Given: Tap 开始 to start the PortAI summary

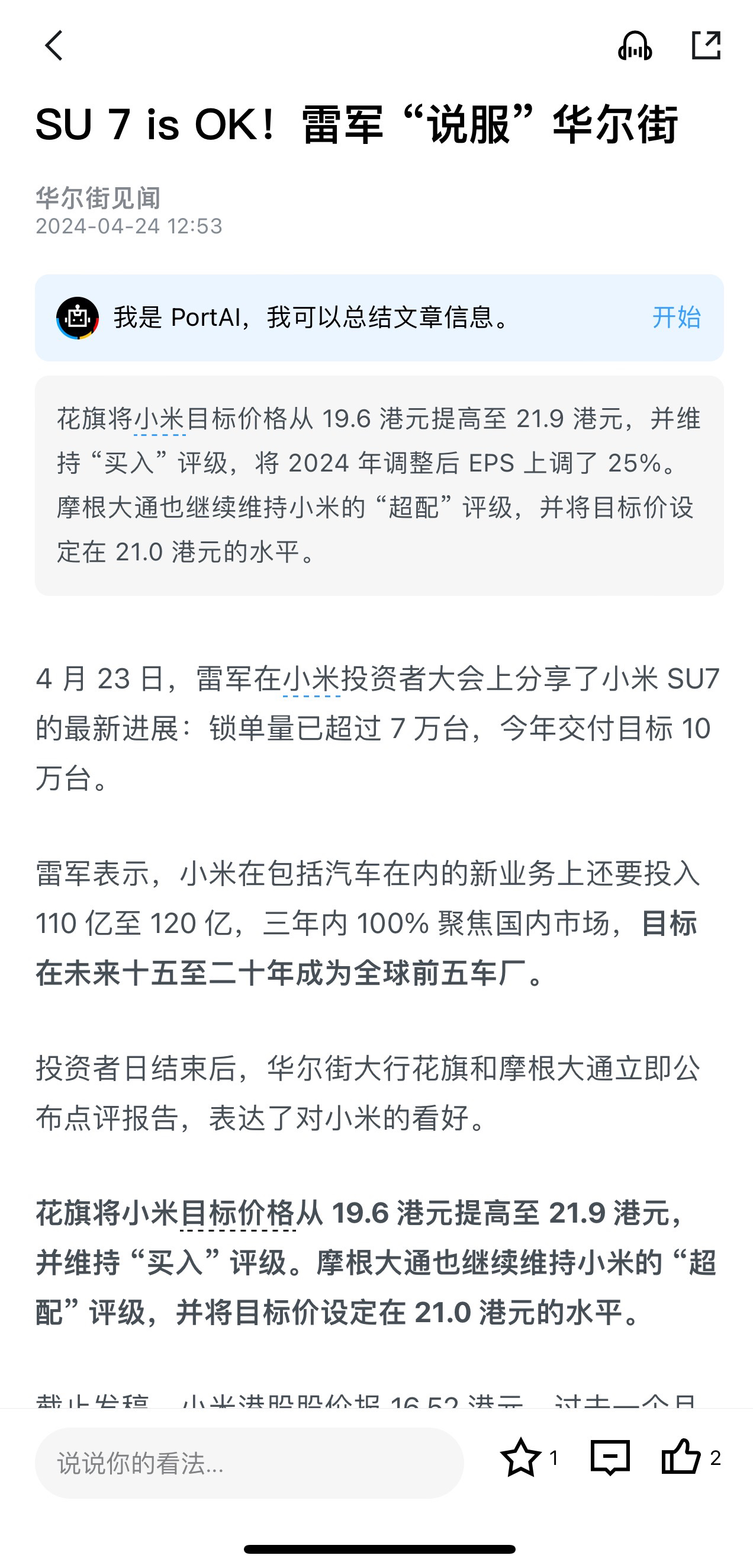Looking at the screenshot, I should point(677,318).
